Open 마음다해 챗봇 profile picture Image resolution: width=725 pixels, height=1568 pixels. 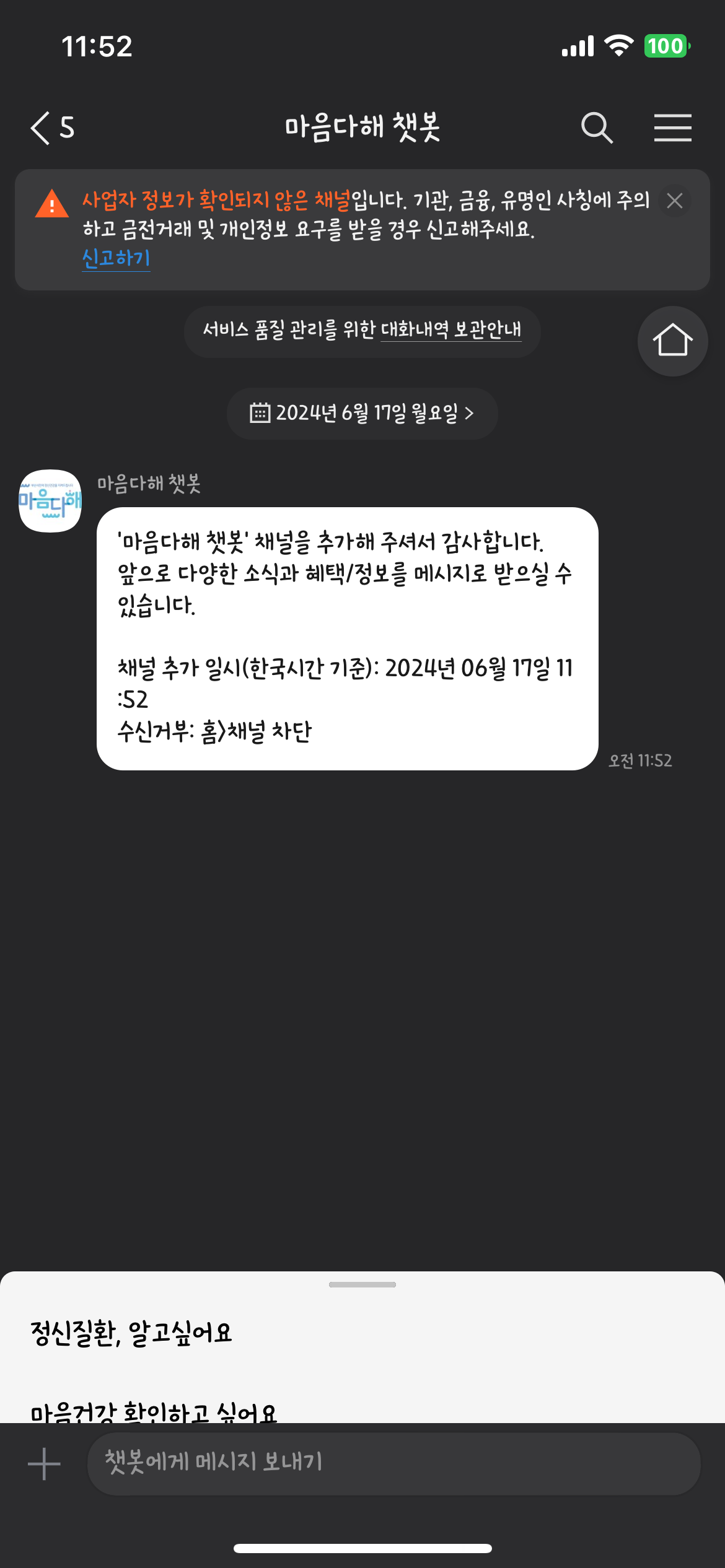point(50,500)
